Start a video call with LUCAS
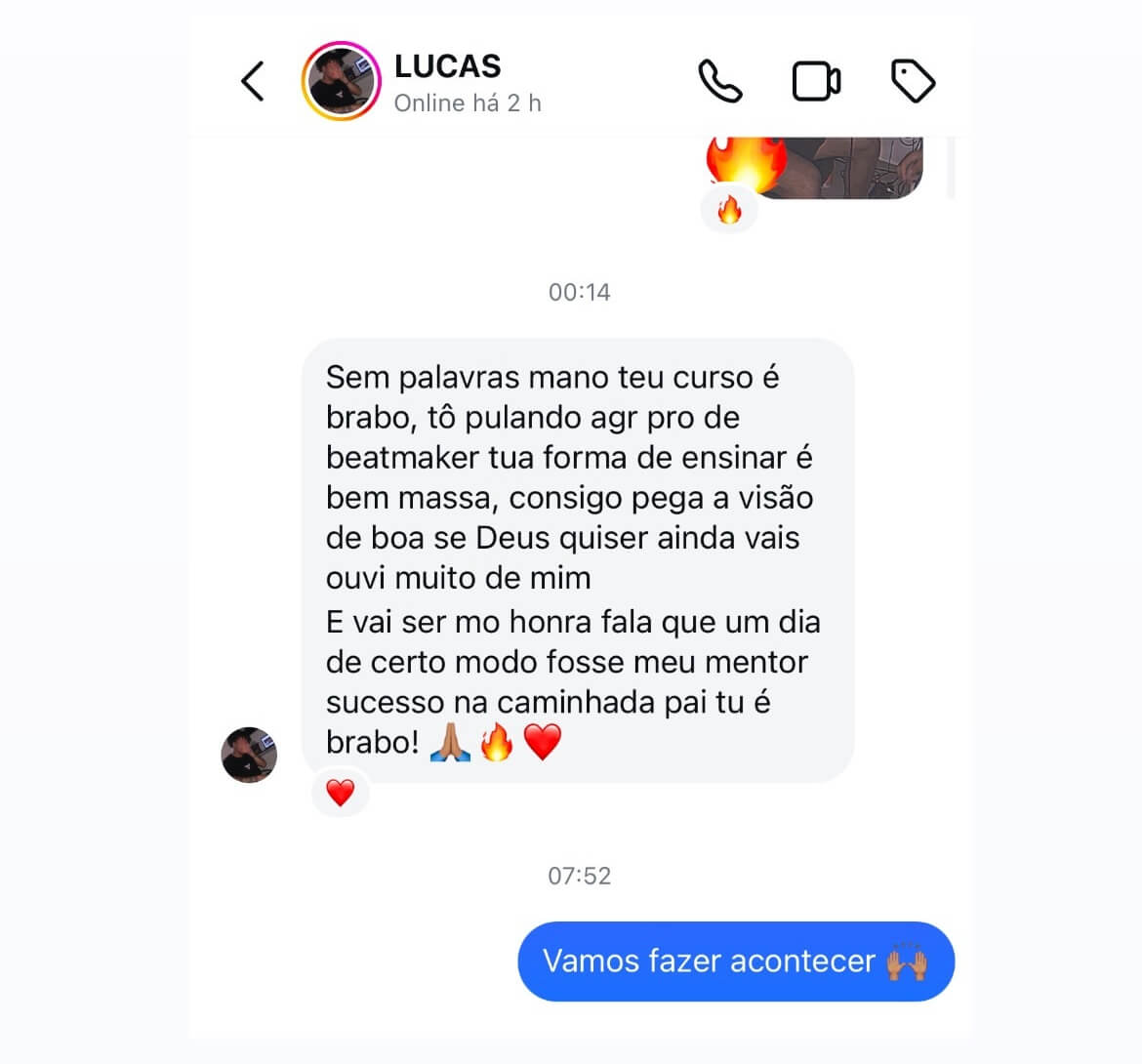 (x=816, y=81)
